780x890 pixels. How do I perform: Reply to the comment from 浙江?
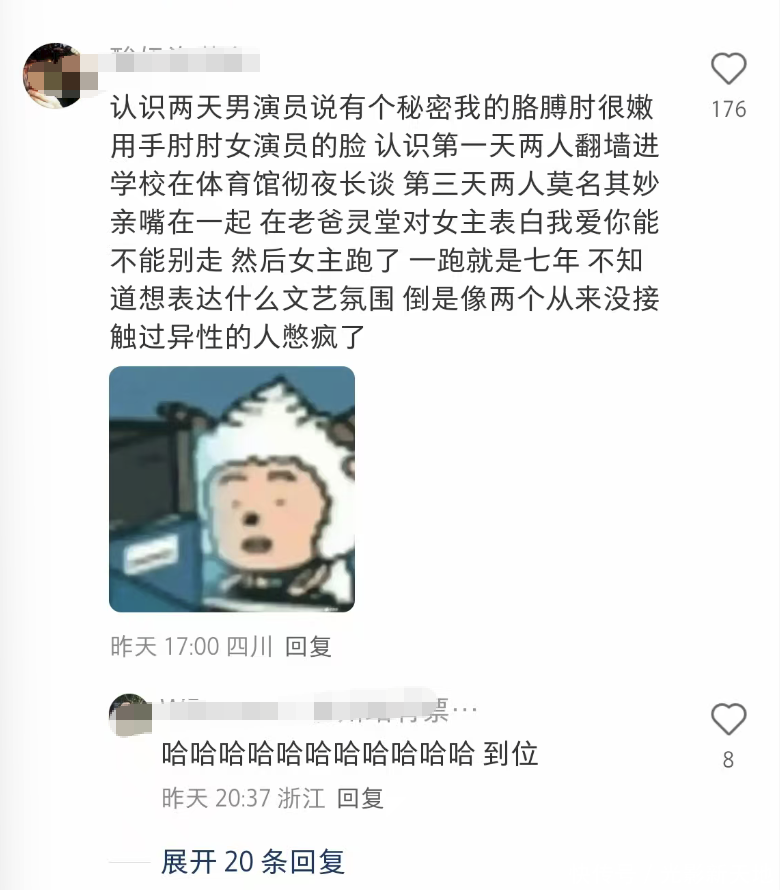[x=360, y=798]
